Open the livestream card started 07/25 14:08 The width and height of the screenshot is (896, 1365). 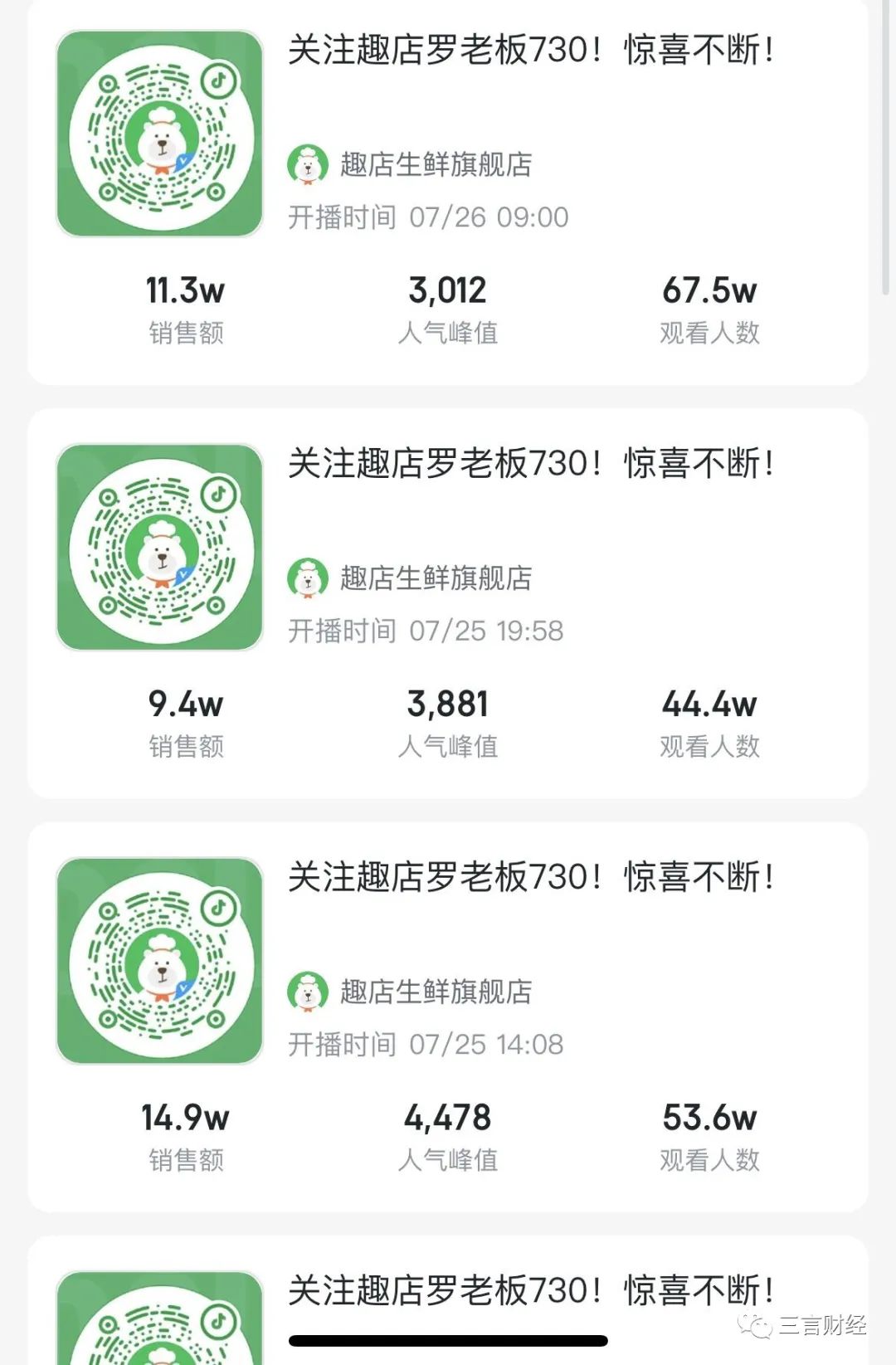coord(531,876)
